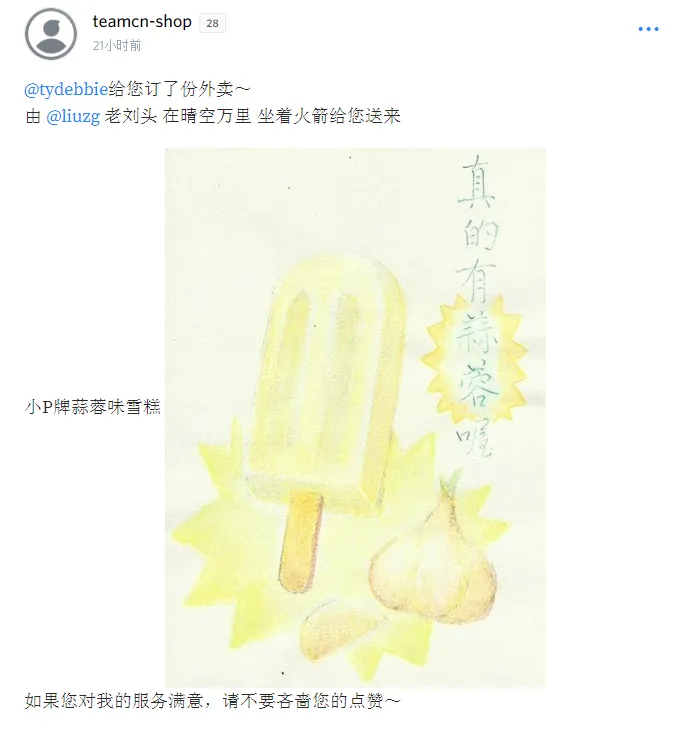This screenshot has height=734, width=683.
Task: Open the post's three-dot overflow menu
Action: coord(648,30)
